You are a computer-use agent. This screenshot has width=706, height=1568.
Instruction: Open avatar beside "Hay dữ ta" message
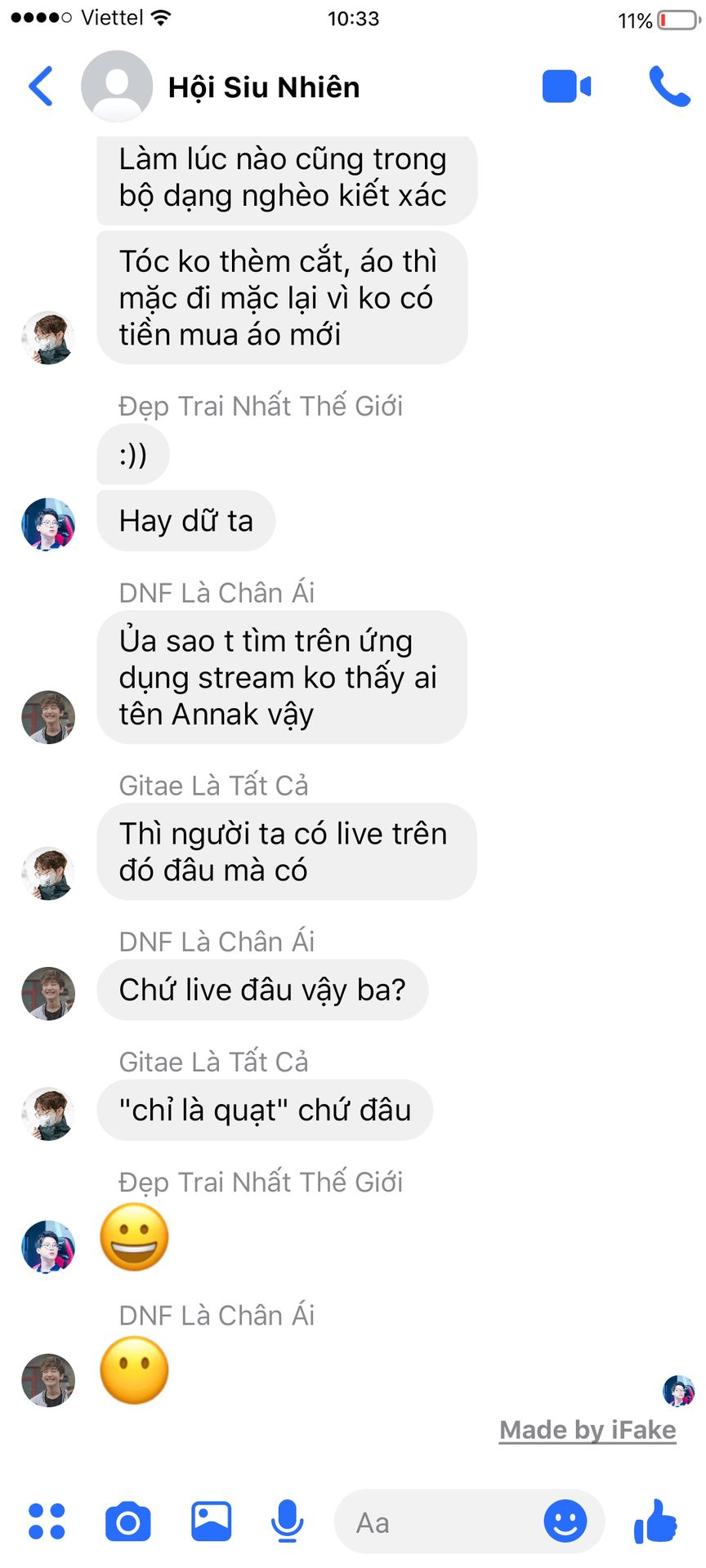click(x=48, y=524)
